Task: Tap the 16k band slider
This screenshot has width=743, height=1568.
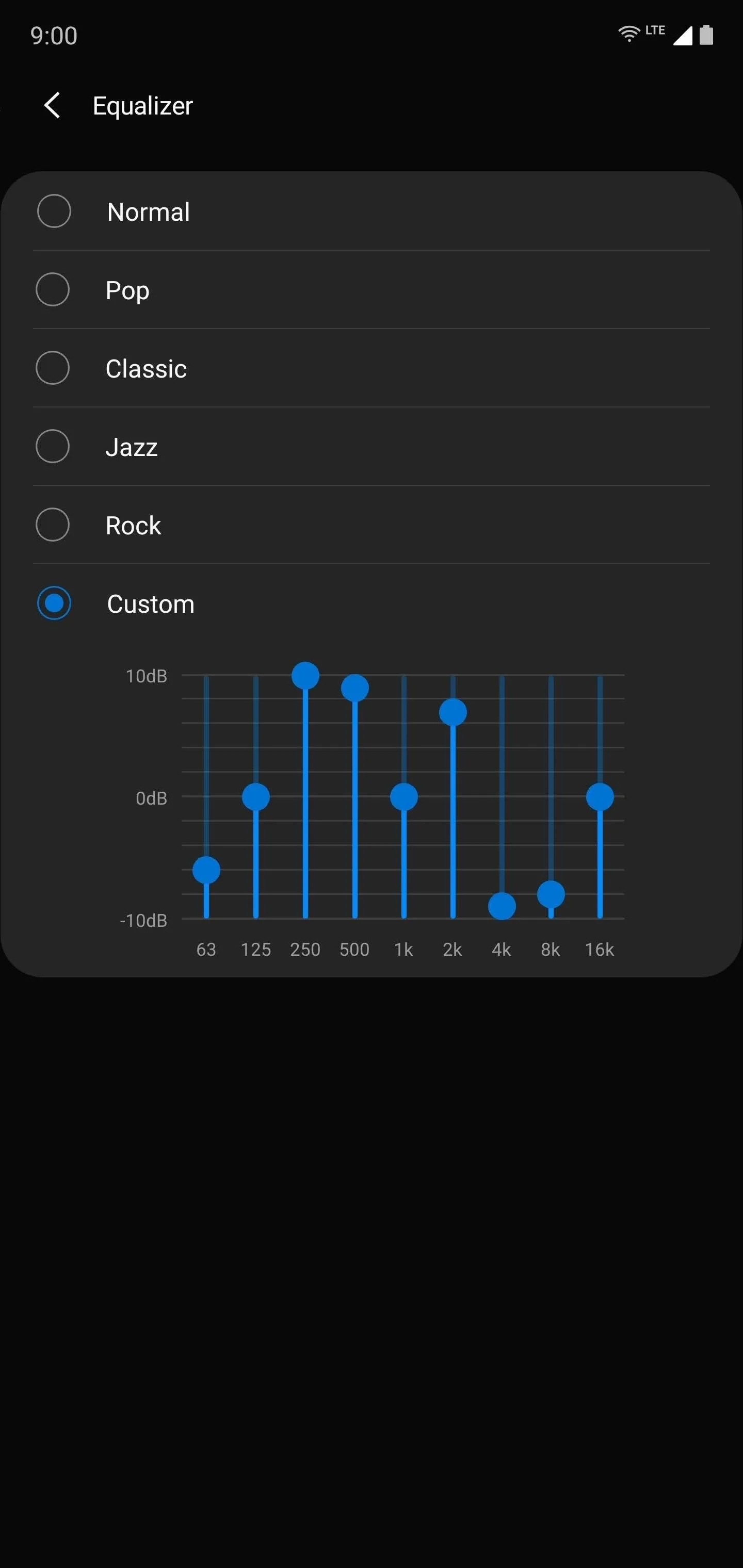Action: point(600,797)
